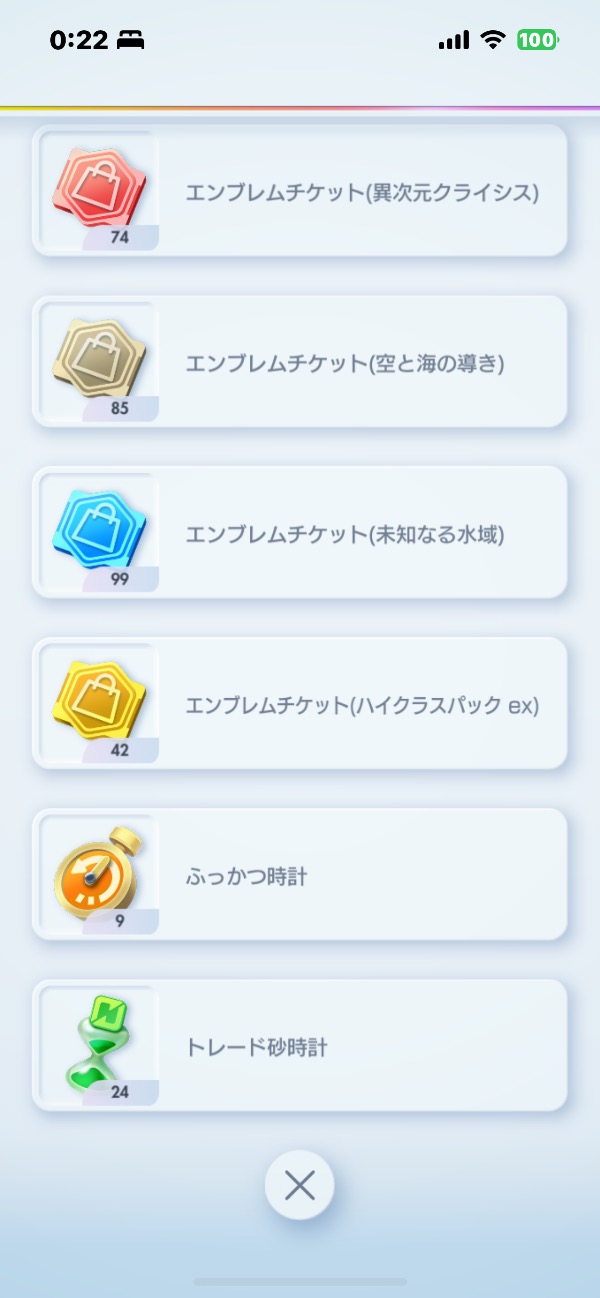Open the ふっかつ時計 item
The height and width of the screenshot is (1298, 600).
300,875
